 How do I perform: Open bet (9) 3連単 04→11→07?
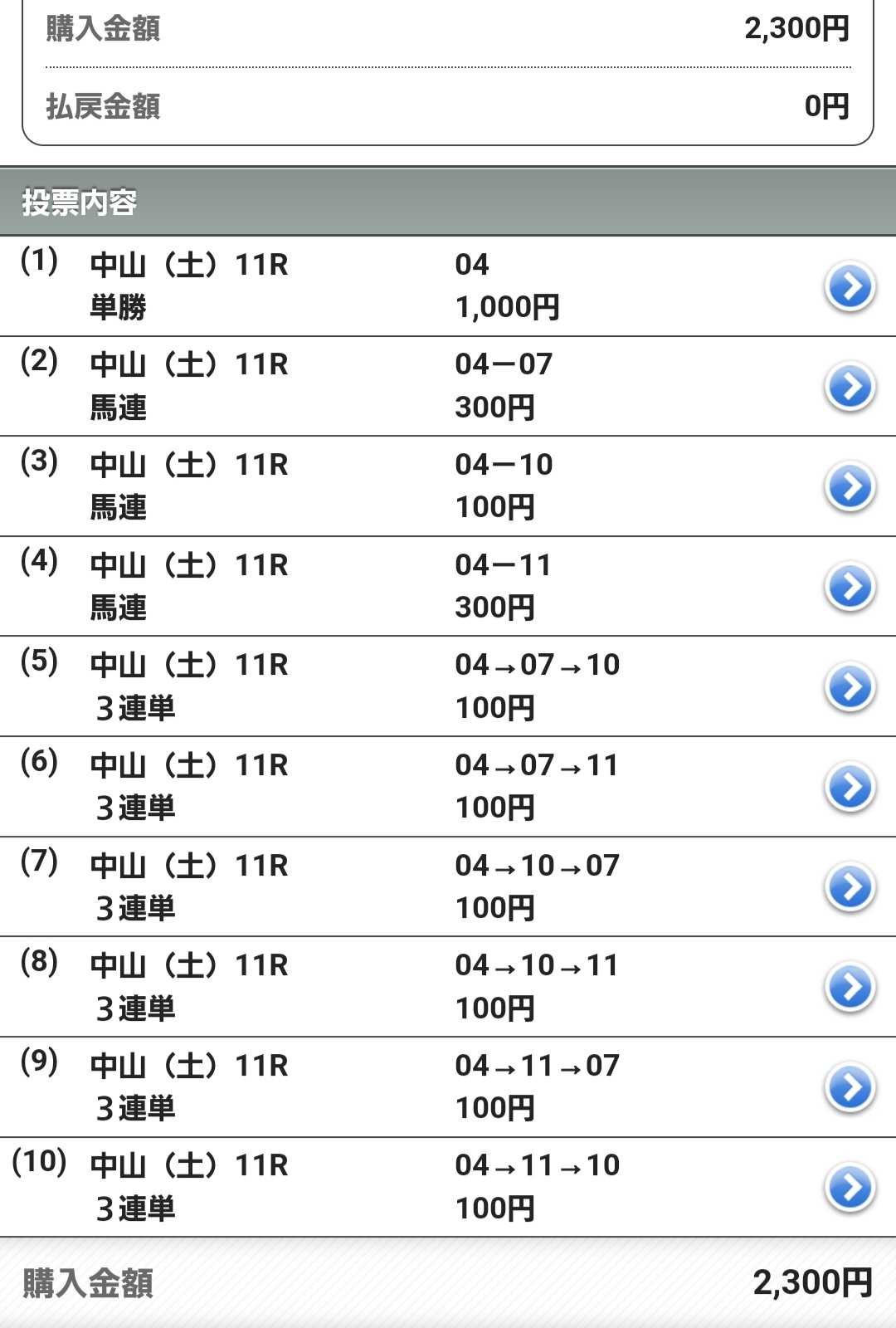tap(850, 1087)
